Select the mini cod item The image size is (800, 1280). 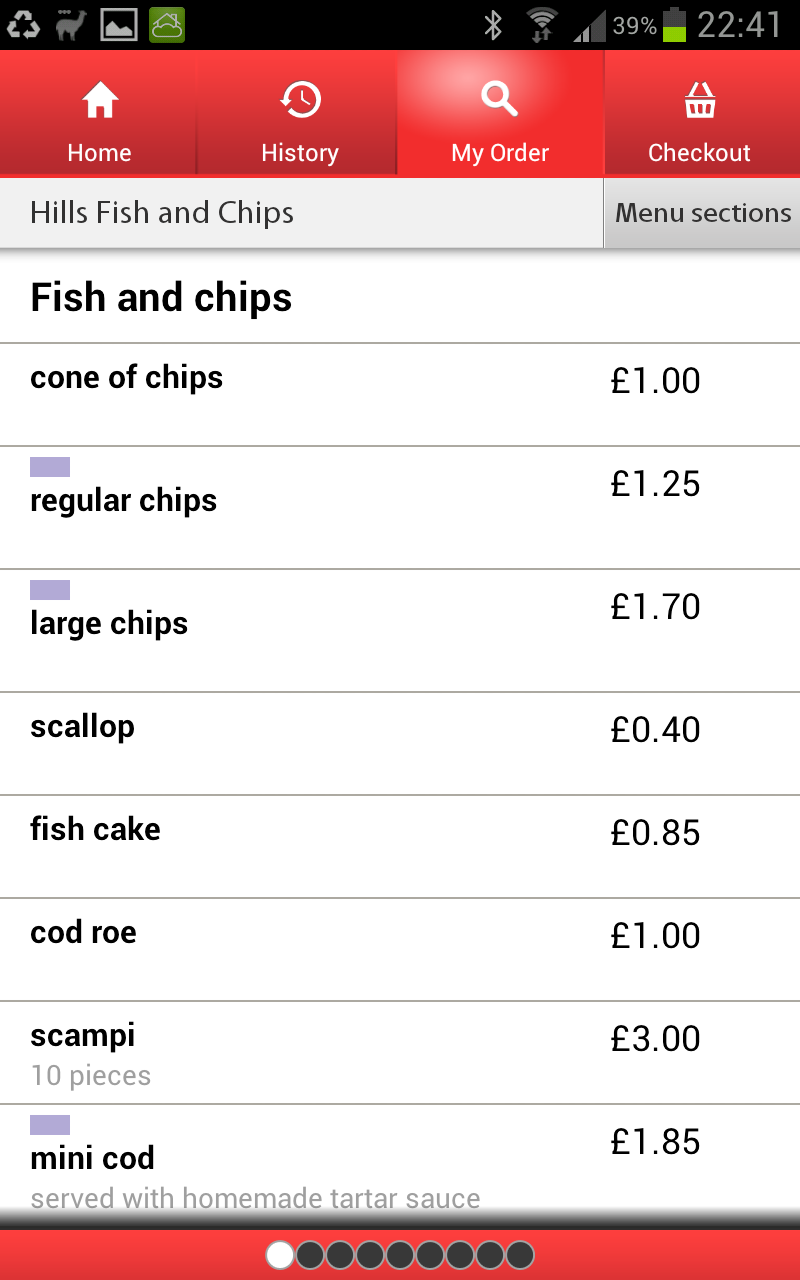pyautogui.click(x=400, y=1158)
